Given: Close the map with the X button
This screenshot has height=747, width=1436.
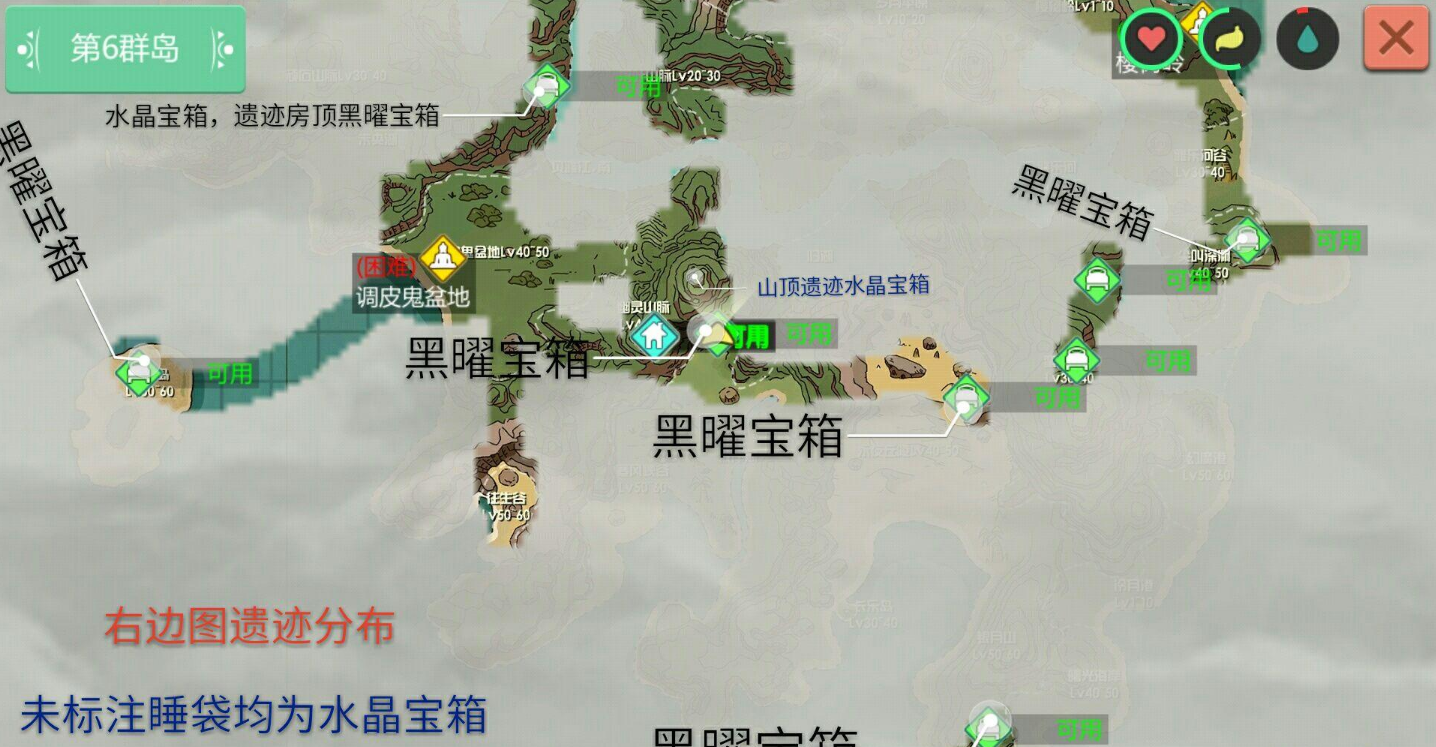Looking at the screenshot, I should coord(1396,39).
